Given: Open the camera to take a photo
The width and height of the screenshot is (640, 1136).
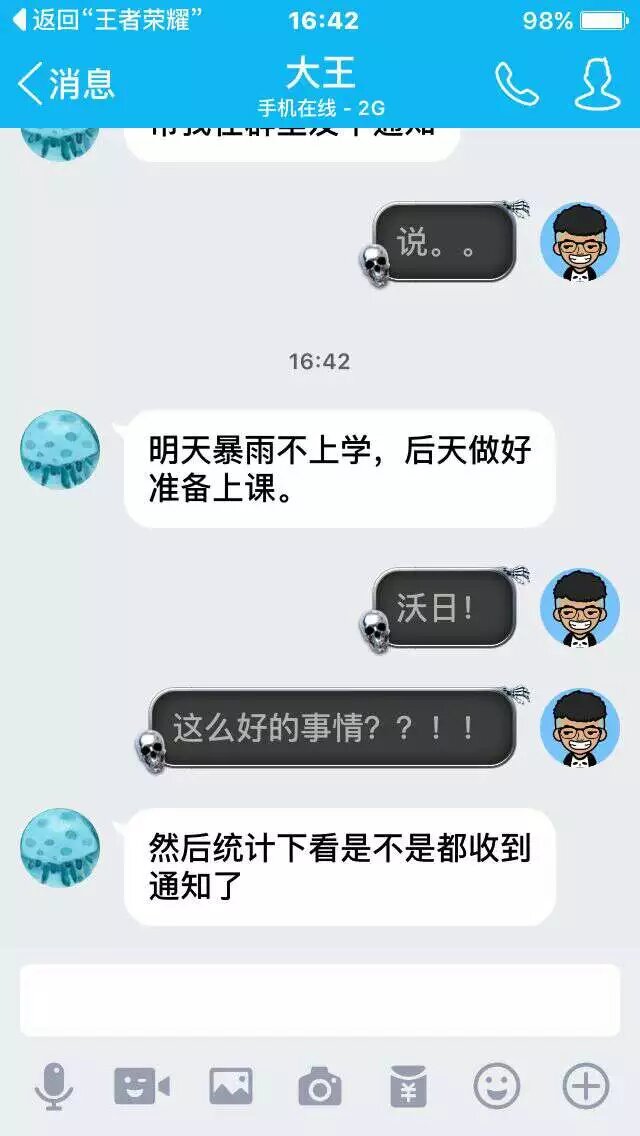Looking at the screenshot, I should 319,1085.
